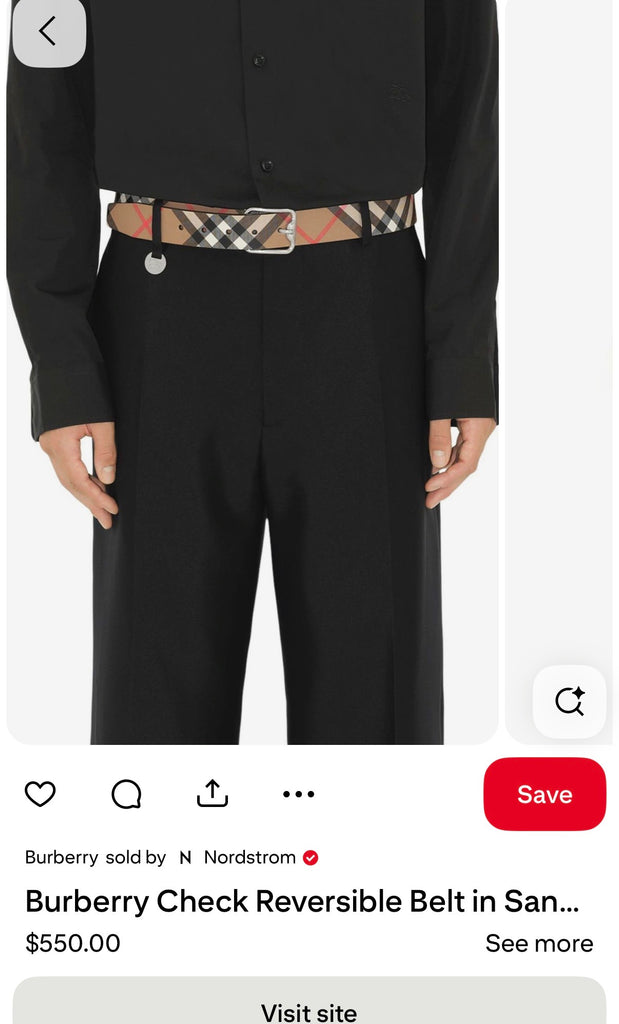The width and height of the screenshot is (619, 1024).
Task: Like this pin with the heart
Action: (x=40, y=794)
